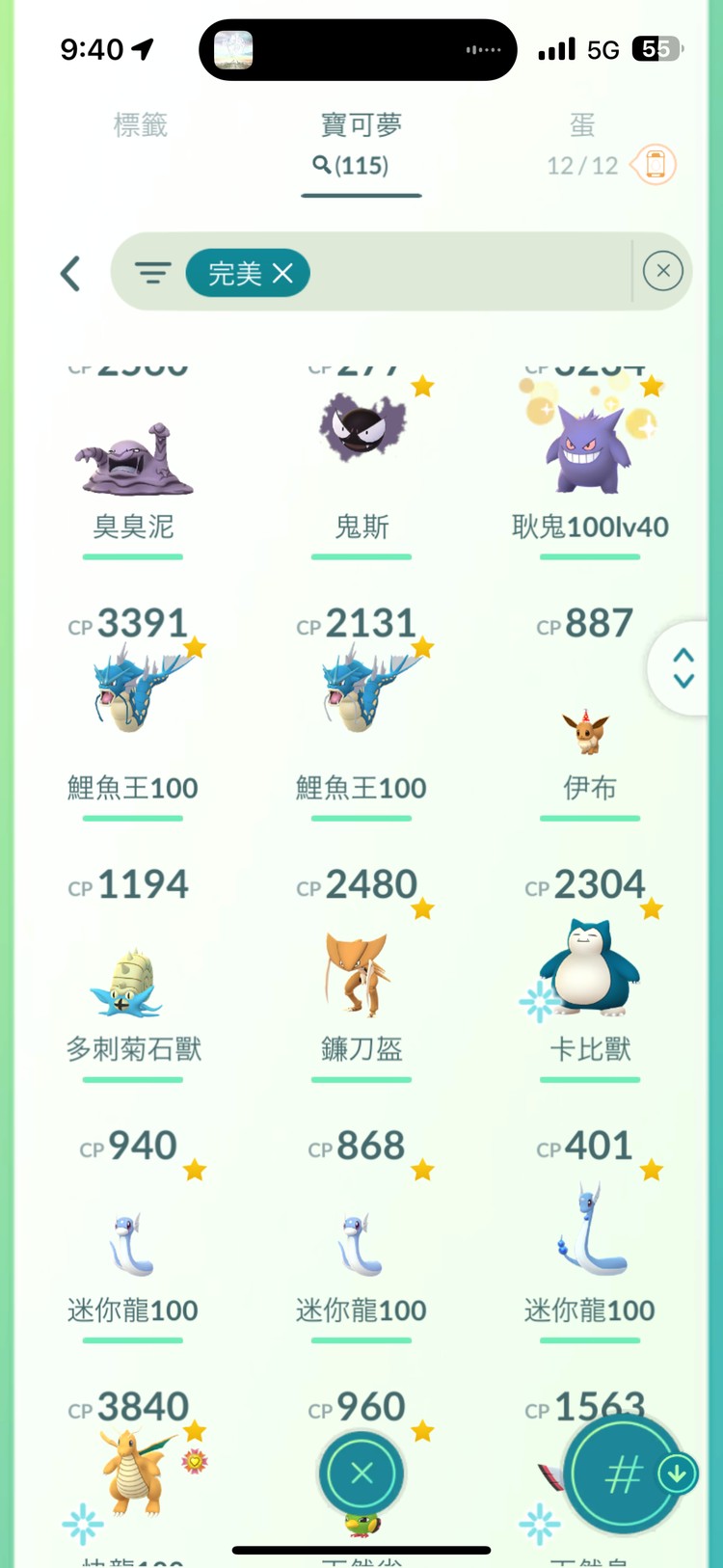Switch to the 蛋 tab
This screenshot has width=723, height=1568.
pos(581,124)
